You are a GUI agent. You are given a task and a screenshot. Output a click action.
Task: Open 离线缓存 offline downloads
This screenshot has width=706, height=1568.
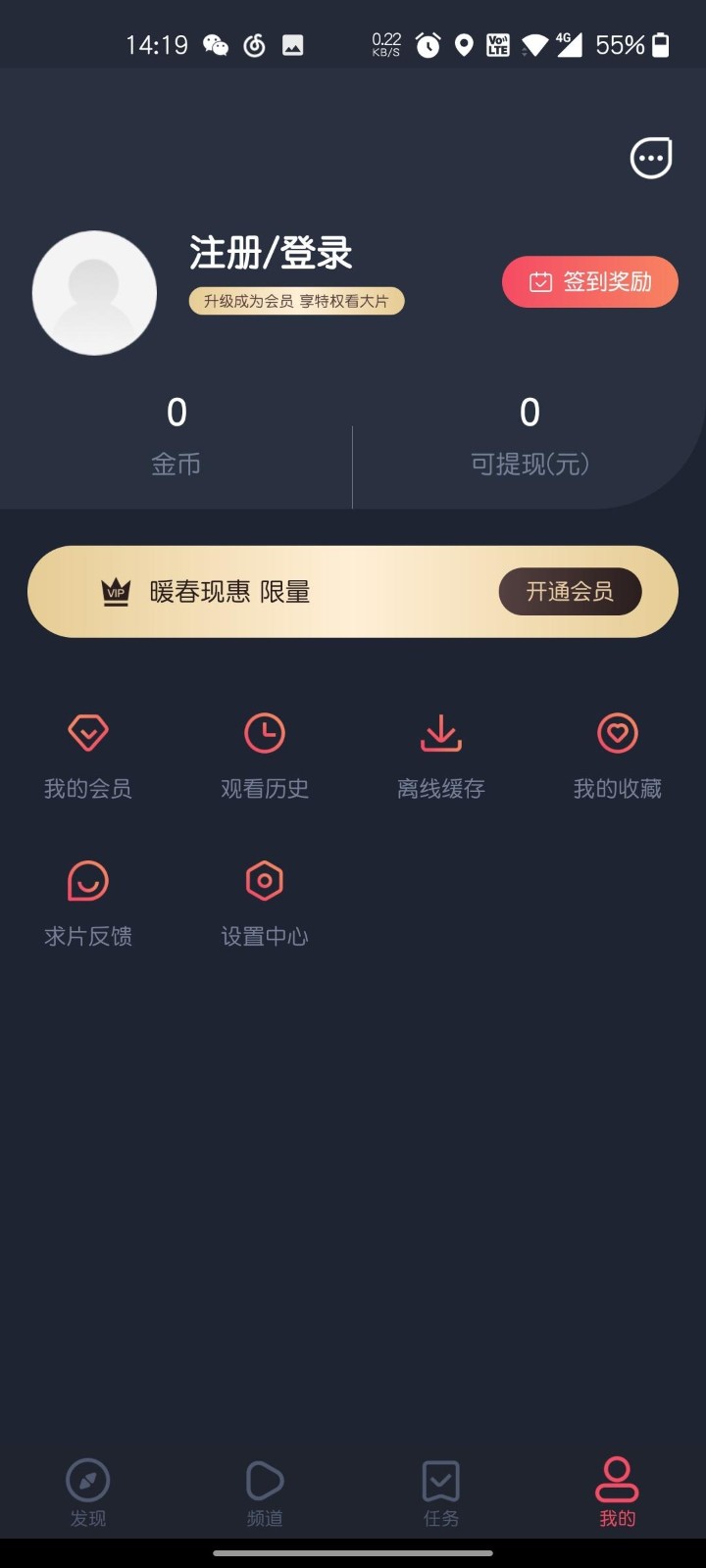point(440,755)
